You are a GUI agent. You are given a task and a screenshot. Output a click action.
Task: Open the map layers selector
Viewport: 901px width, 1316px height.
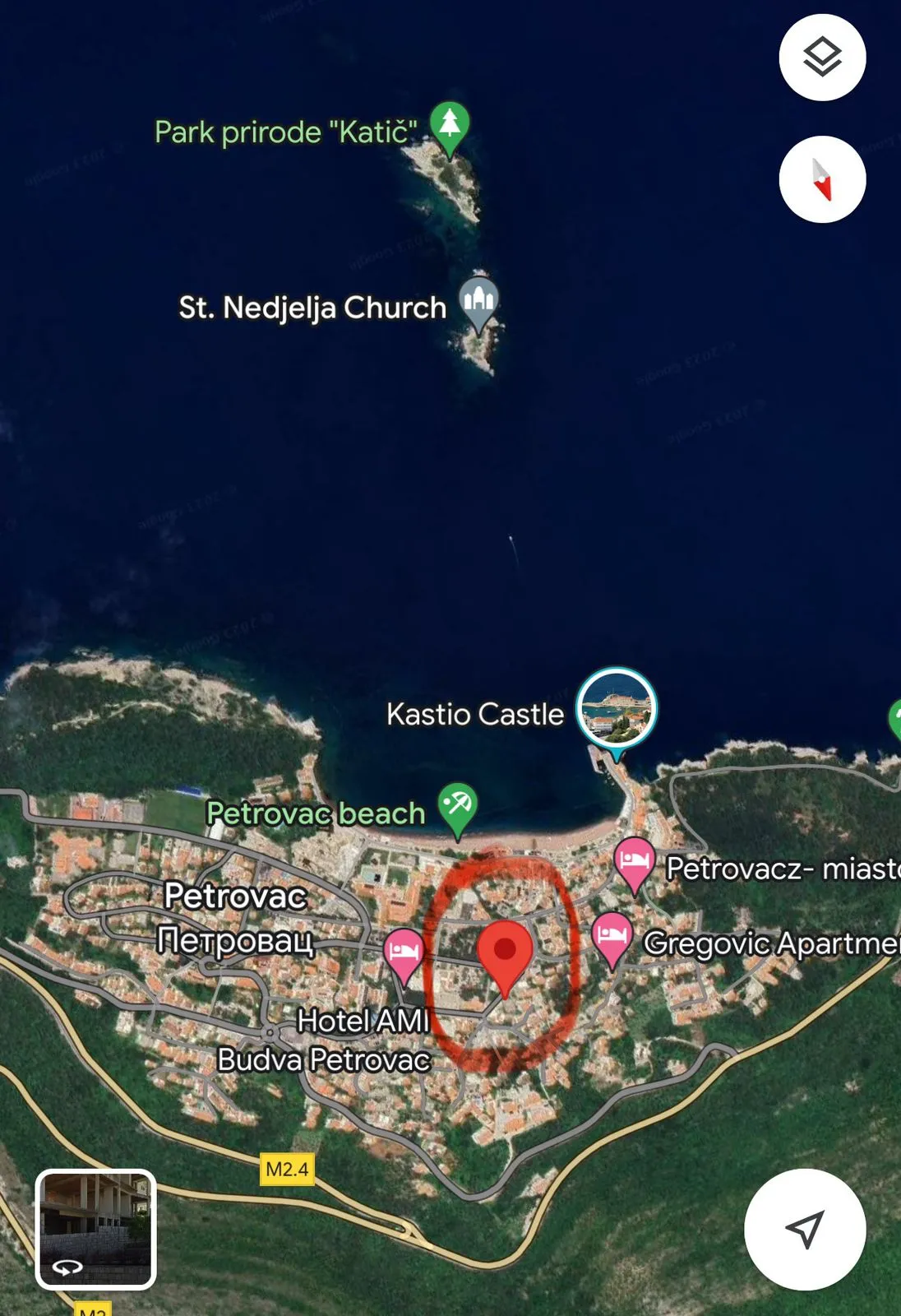pyautogui.click(x=822, y=58)
